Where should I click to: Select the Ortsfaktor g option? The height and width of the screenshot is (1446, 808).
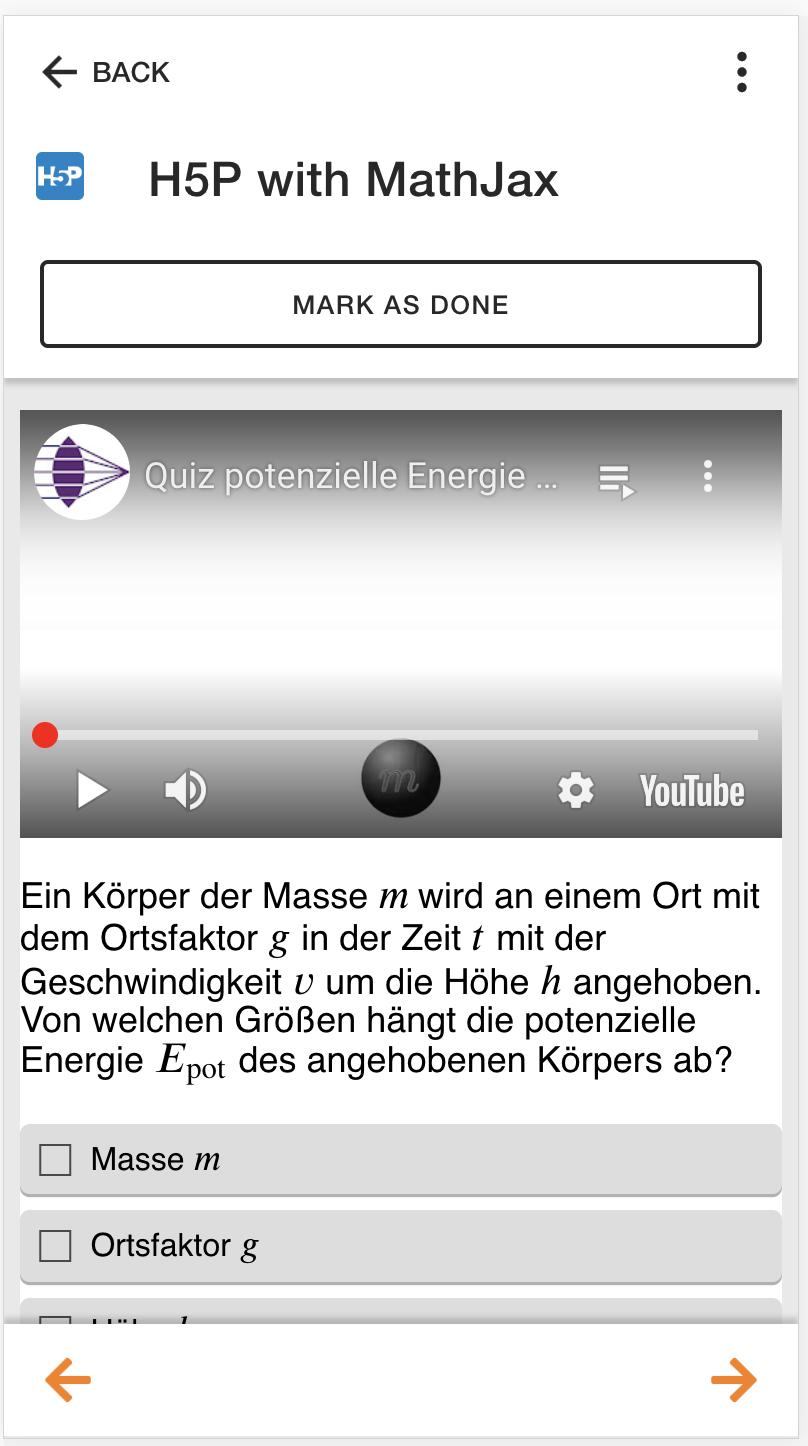[401, 1246]
